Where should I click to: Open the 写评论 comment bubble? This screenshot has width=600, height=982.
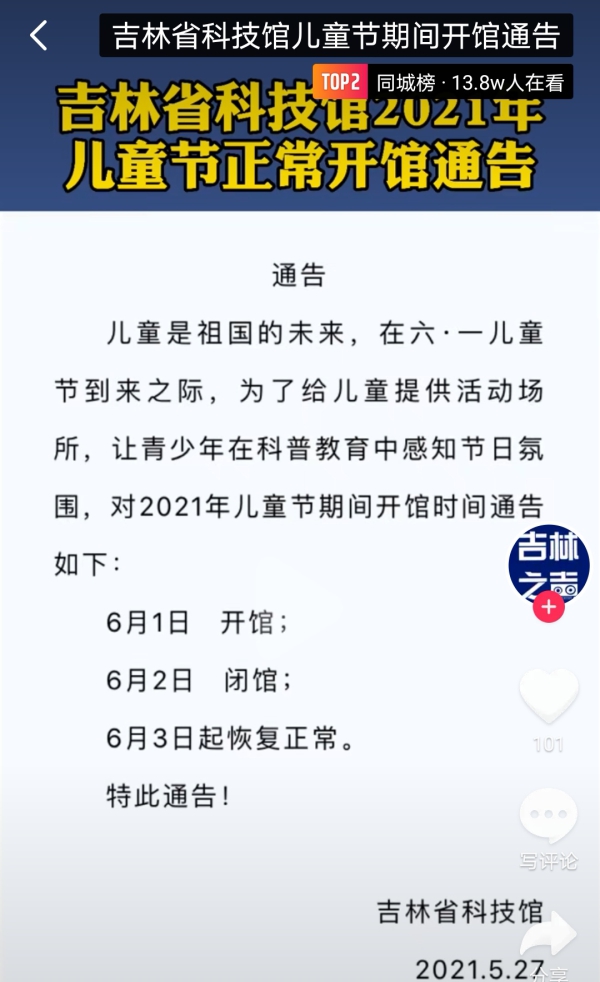(x=548, y=817)
